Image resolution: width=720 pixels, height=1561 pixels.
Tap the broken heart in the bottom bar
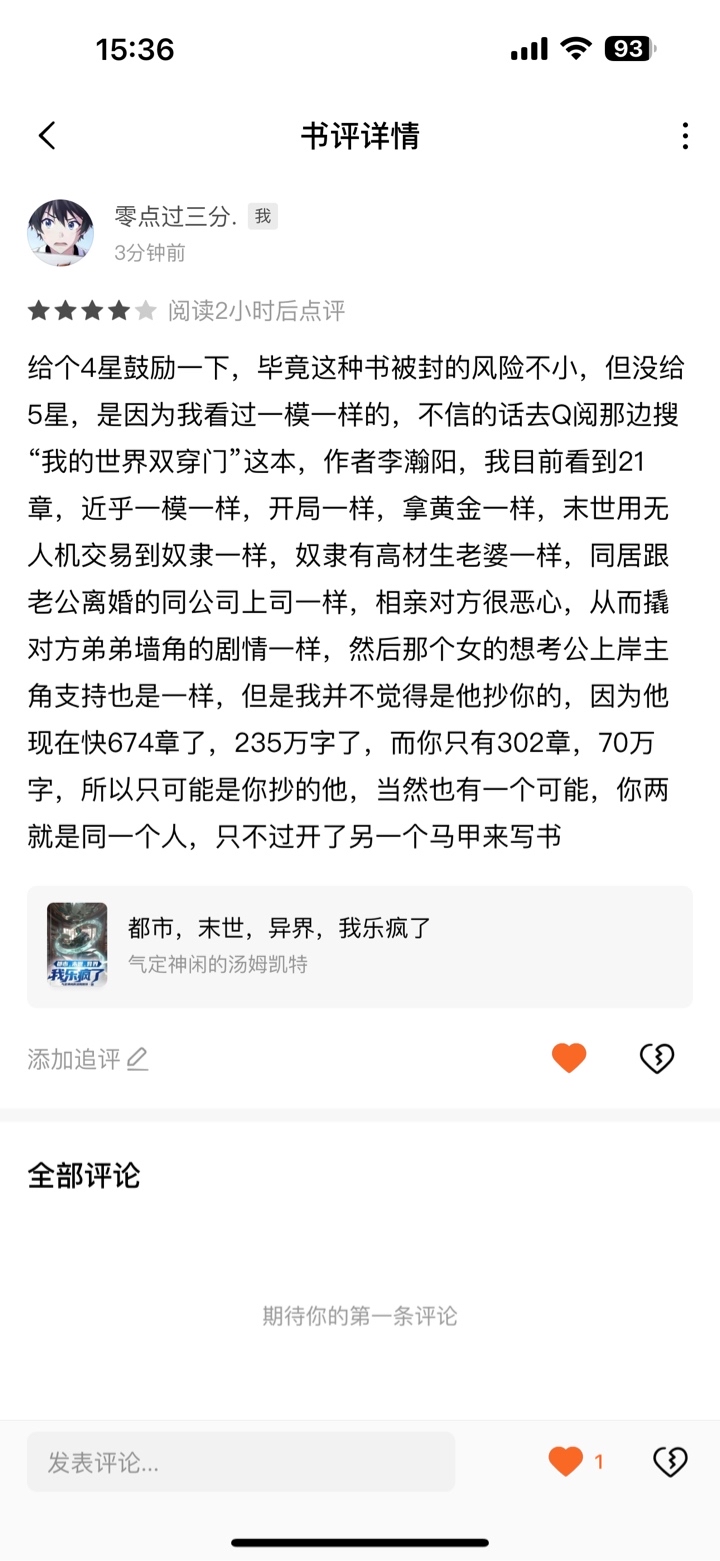[670, 1462]
